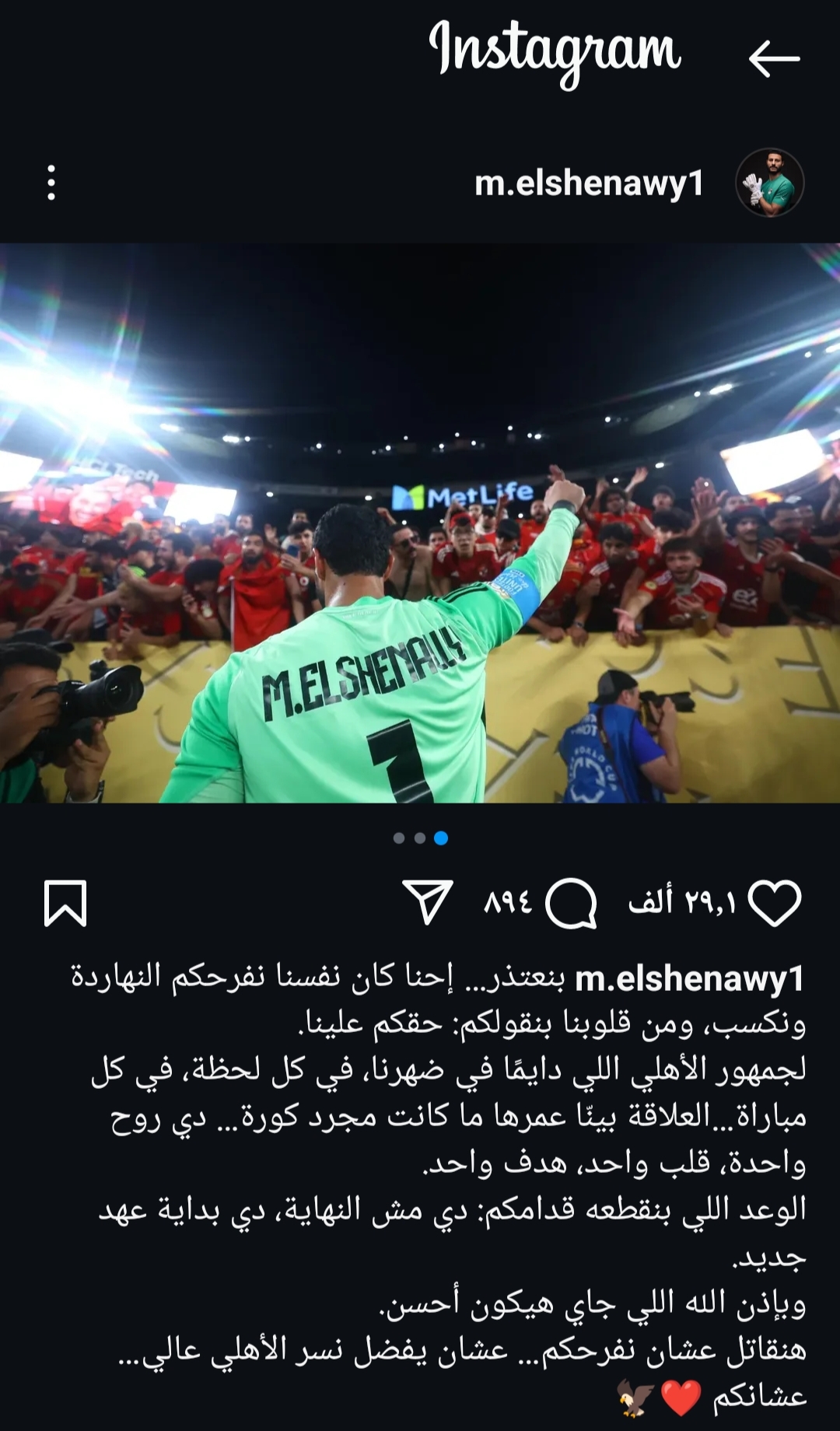
Task: Like this post with the heart icon
Action: pos(774,903)
